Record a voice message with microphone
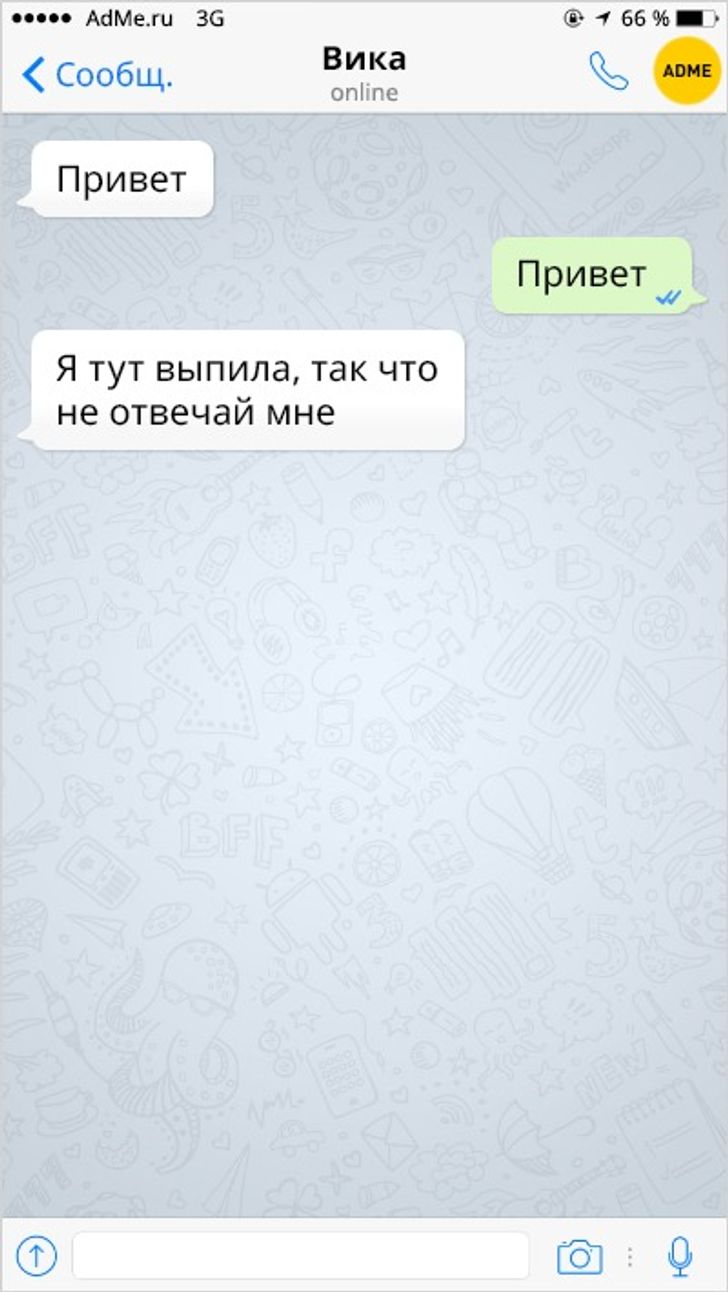 click(x=680, y=1255)
